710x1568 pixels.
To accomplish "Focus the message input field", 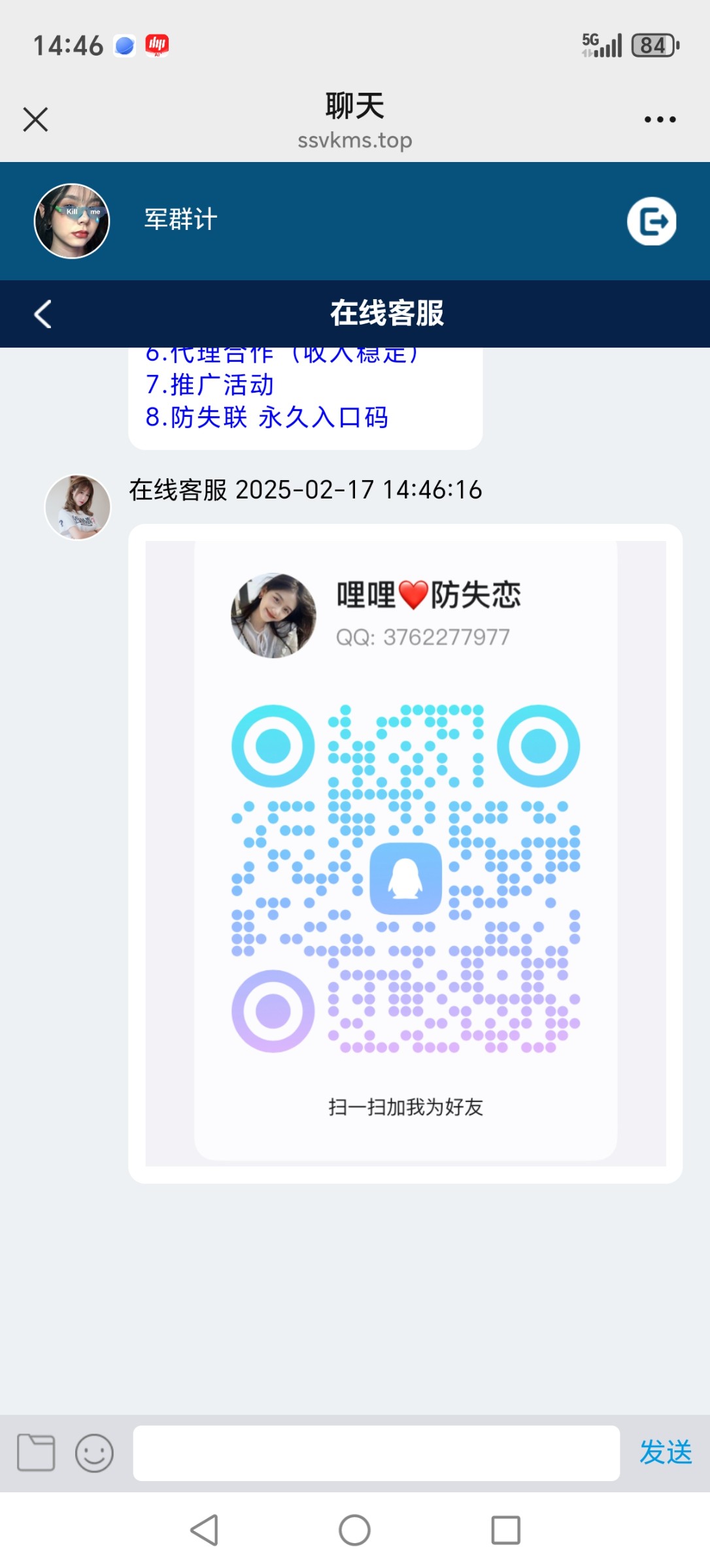I will pos(377,1453).
